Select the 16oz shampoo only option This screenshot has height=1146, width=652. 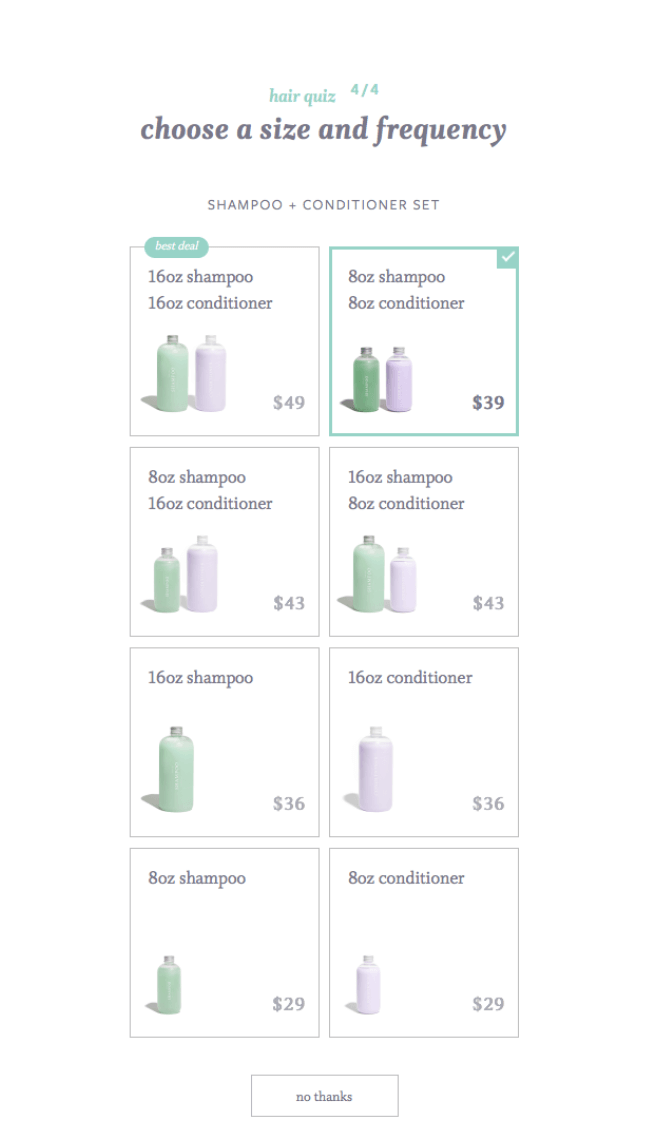point(224,742)
